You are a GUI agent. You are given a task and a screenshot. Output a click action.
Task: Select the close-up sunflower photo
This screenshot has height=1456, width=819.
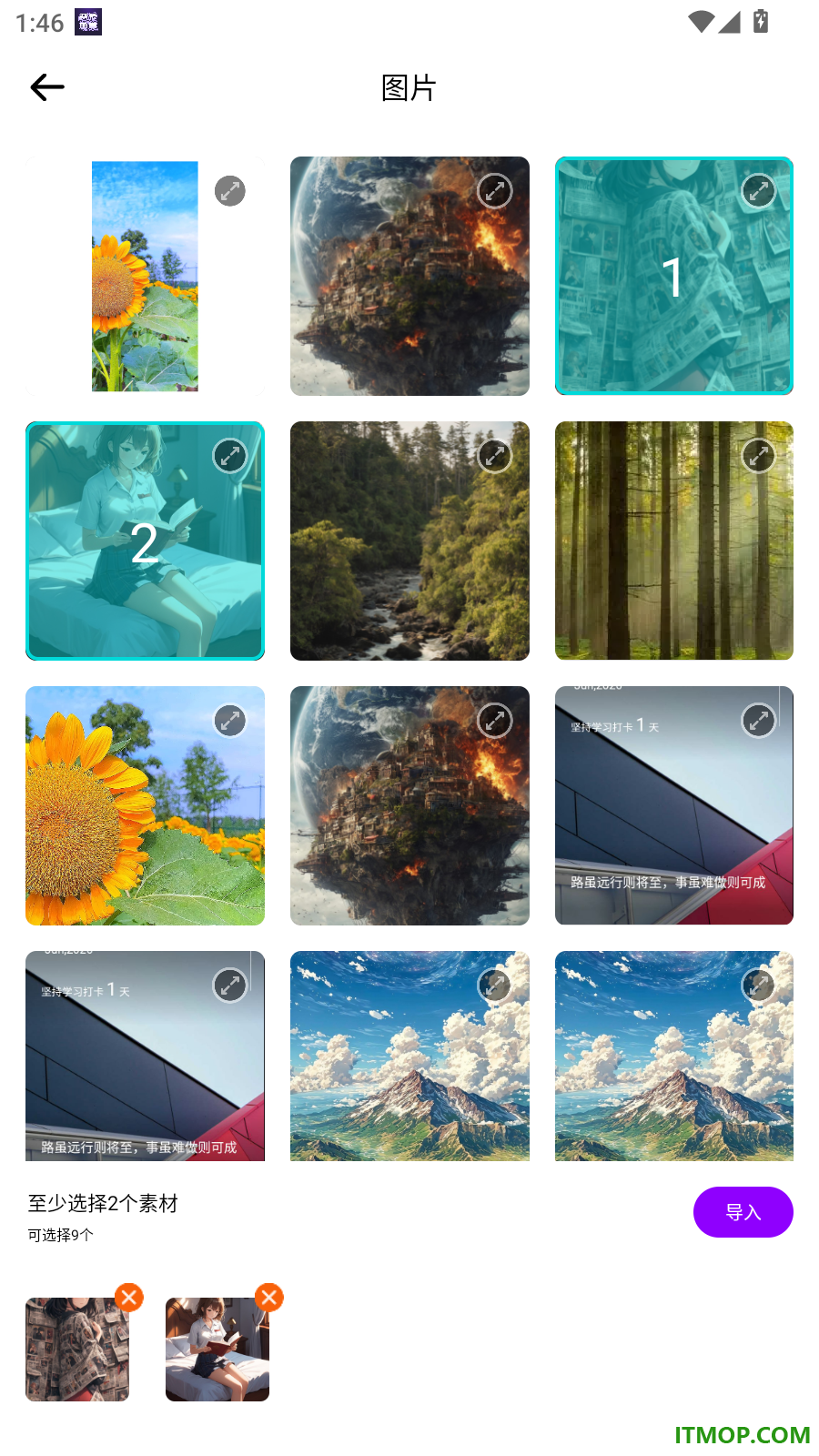pyautogui.click(x=145, y=805)
